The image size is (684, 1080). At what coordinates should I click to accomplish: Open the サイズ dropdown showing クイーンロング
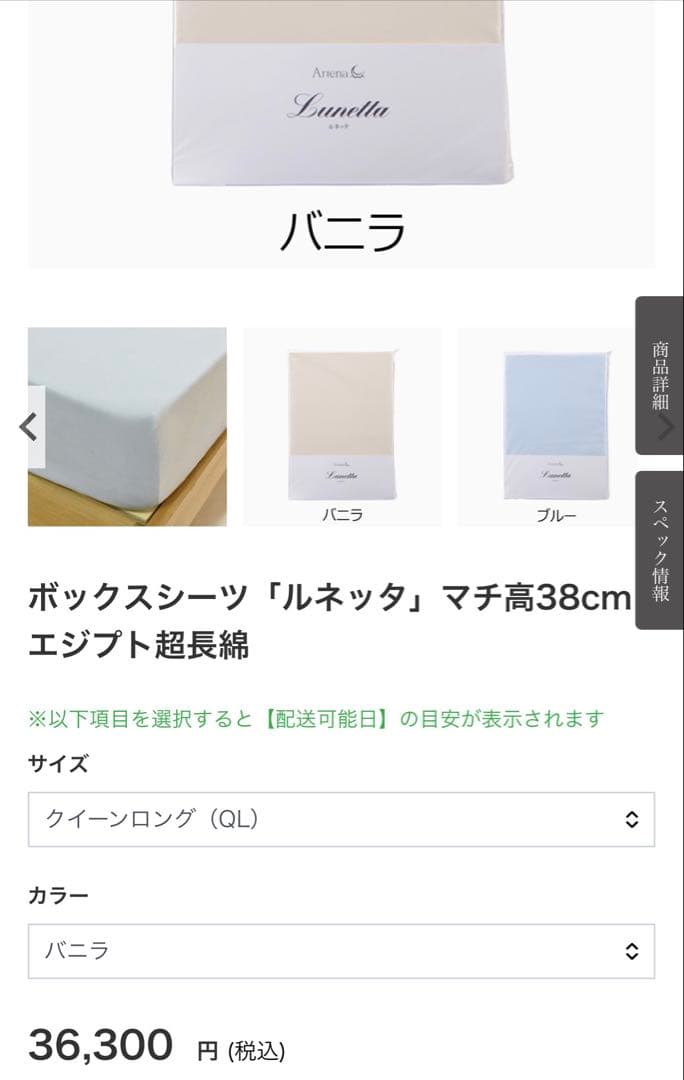(341, 819)
